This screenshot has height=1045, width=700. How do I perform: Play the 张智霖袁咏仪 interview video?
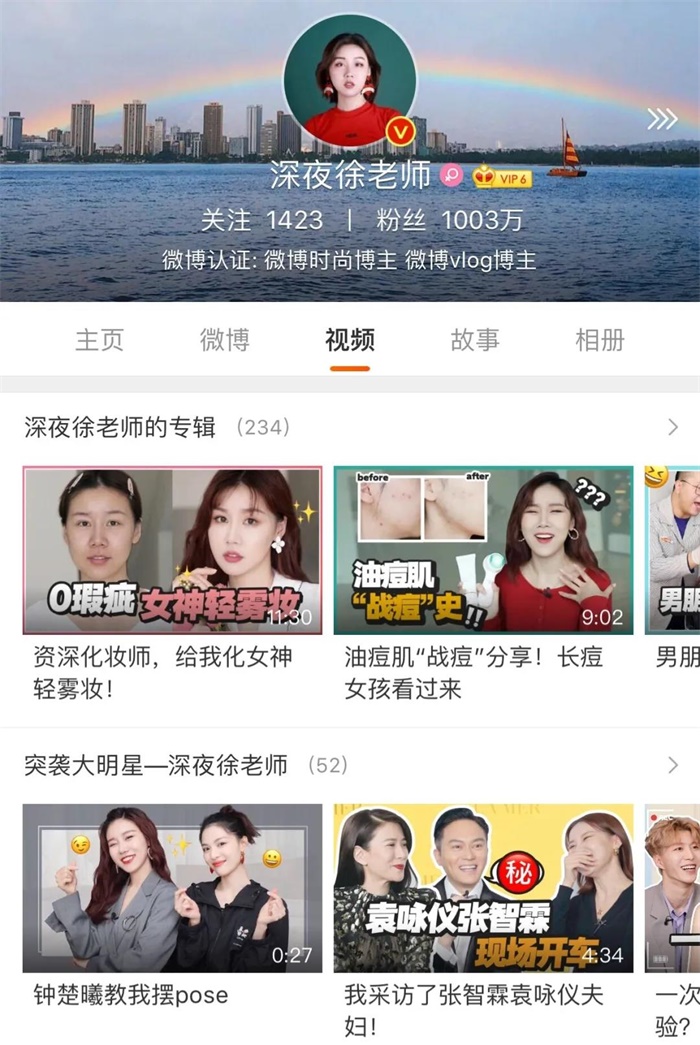(x=483, y=888)
